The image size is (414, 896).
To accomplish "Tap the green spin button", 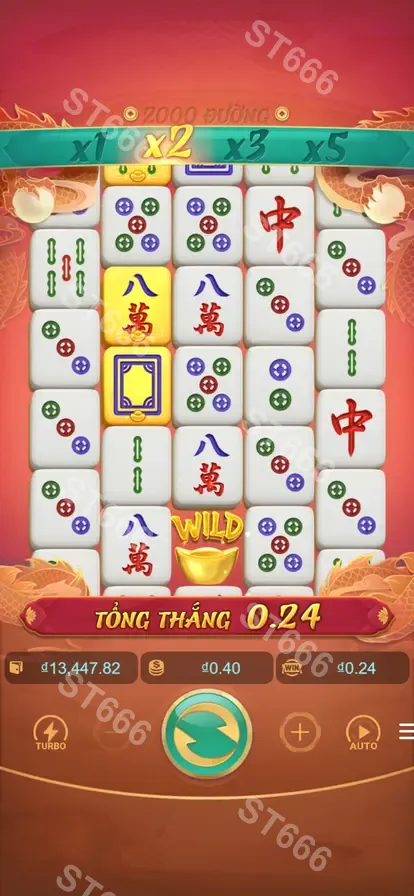I will pos(207,734).
